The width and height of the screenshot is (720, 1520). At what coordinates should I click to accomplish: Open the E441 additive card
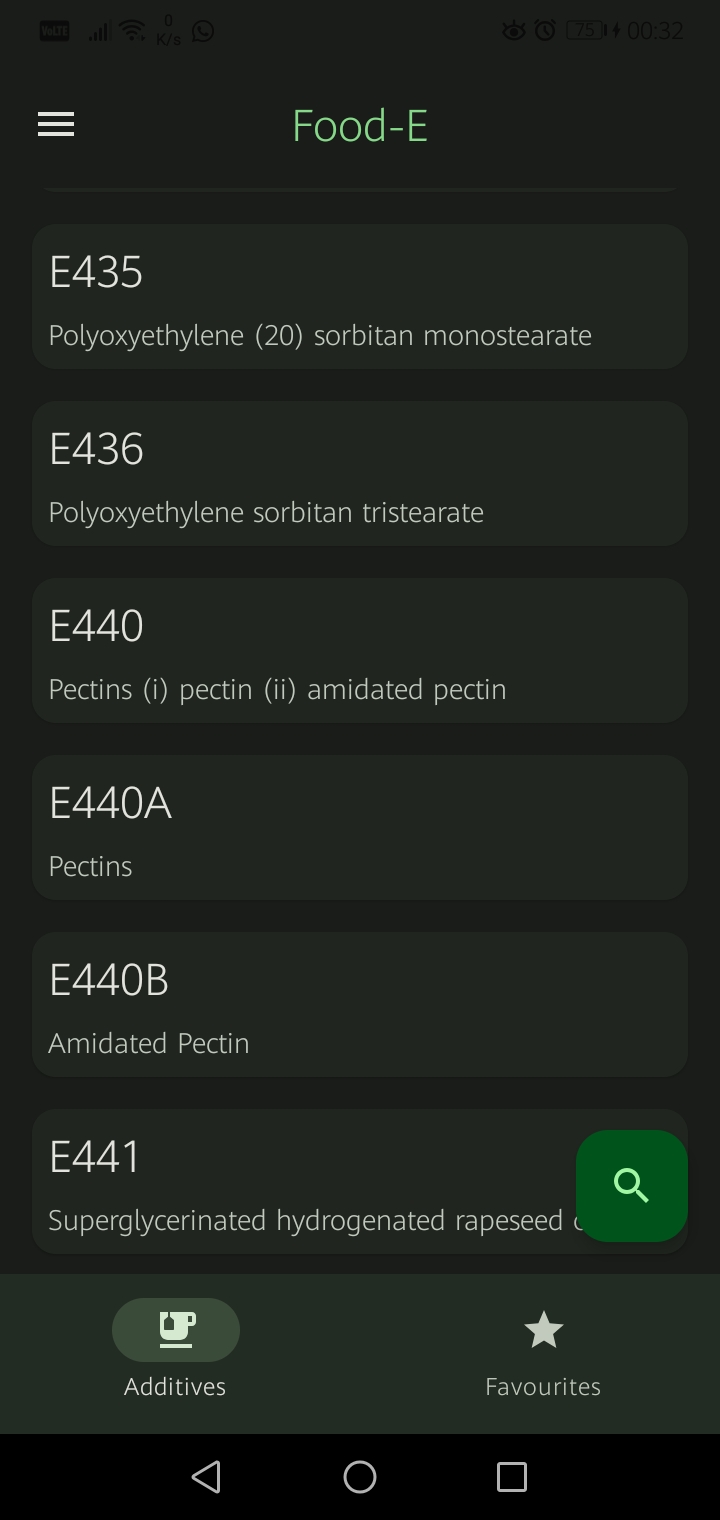pyautogui.click(x=300, y=1182)
